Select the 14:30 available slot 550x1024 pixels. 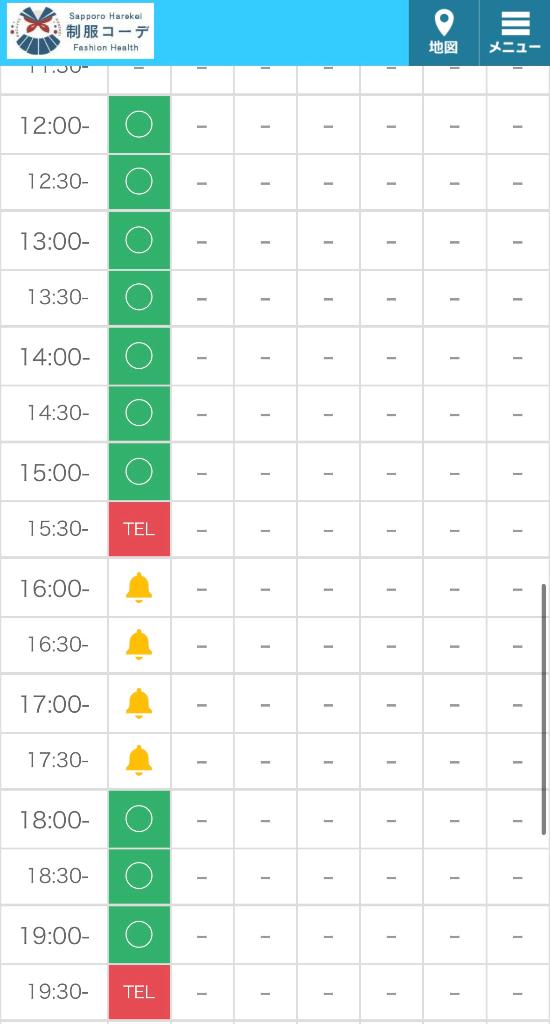pos(139,413)
